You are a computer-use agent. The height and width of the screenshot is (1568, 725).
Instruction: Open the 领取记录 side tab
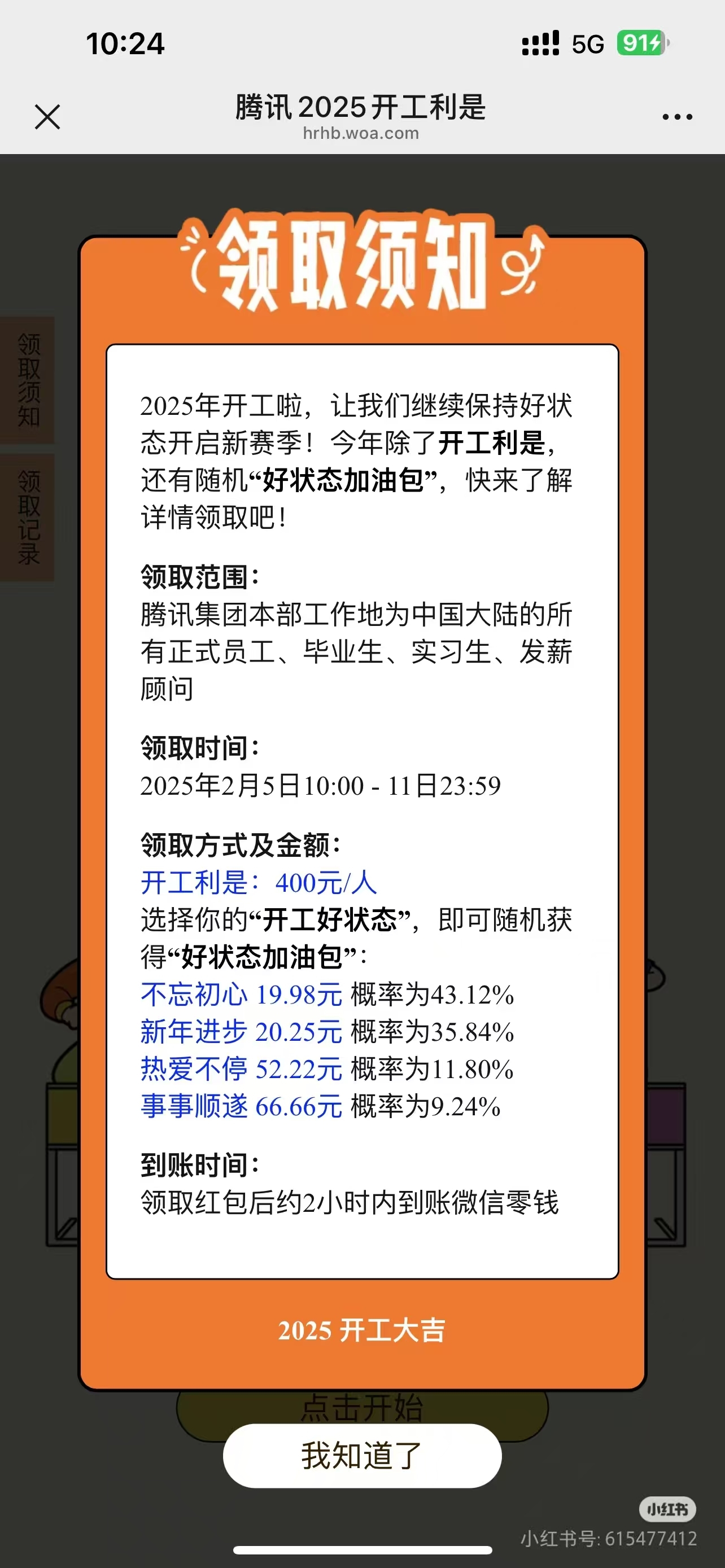[x=28, y=518]
